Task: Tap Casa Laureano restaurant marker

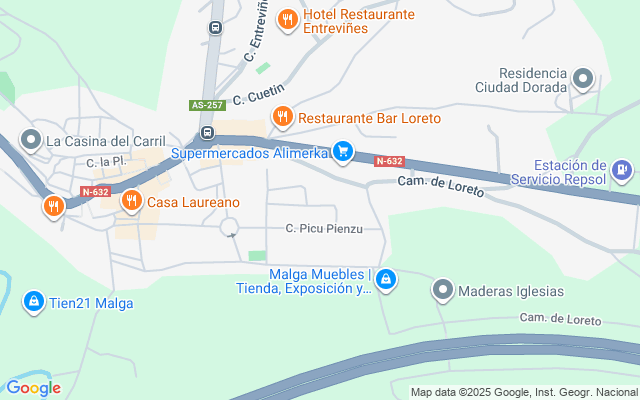Action: pos(131,201)
